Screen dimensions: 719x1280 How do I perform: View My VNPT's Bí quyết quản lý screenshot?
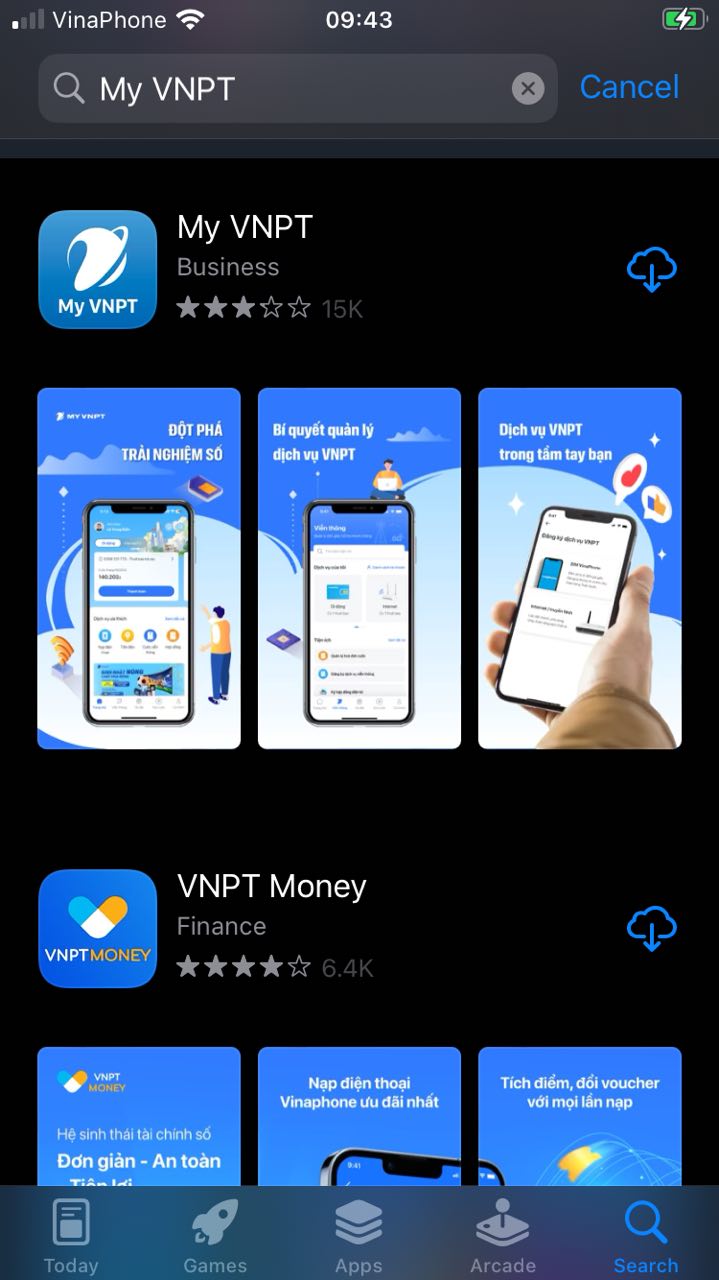[x=359, y=568]
